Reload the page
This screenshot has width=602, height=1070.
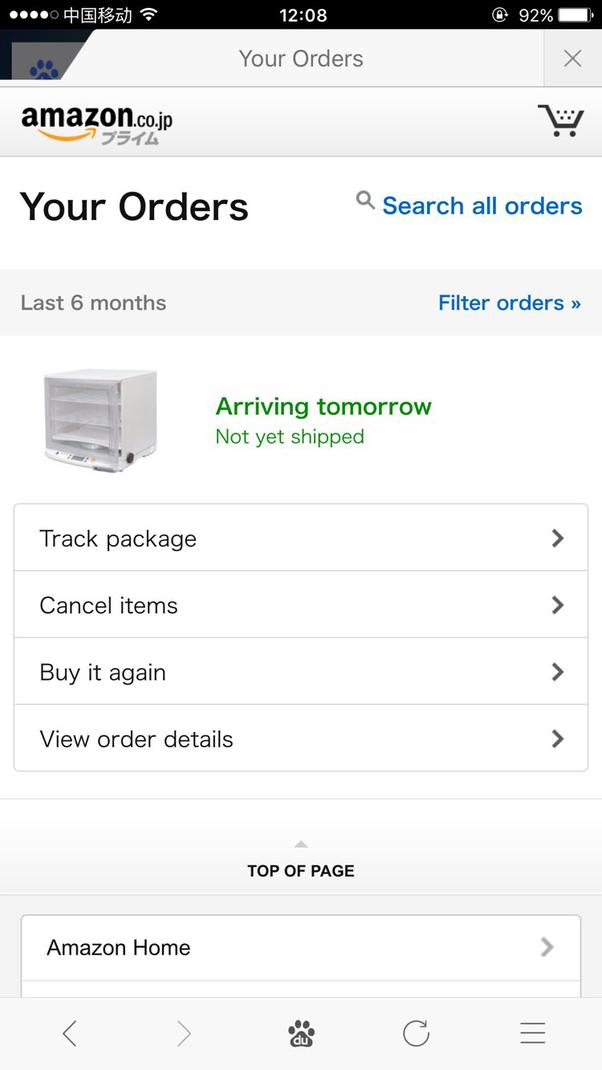(x=416, y=1033)
